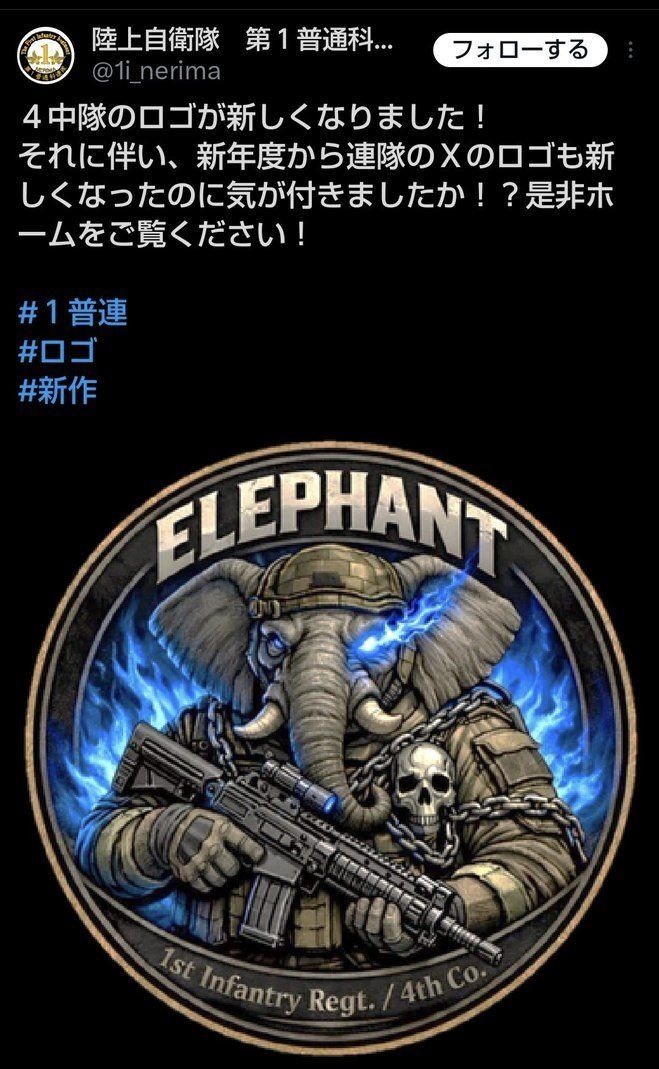Tap the フォローする follow button
The height and width of the screenshot is (1069, 659).
click(519, 50)
